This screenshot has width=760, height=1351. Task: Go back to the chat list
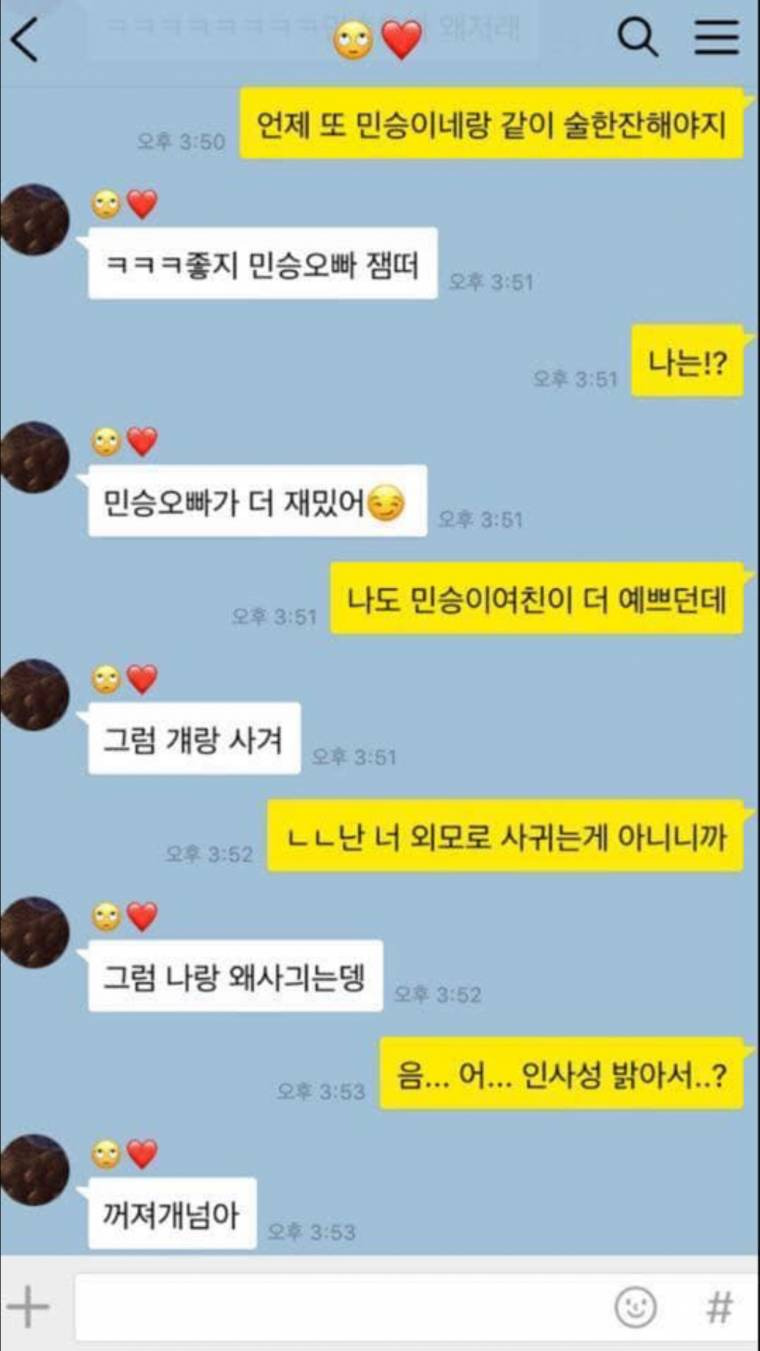pyautogui.click(x=24, y=40)
